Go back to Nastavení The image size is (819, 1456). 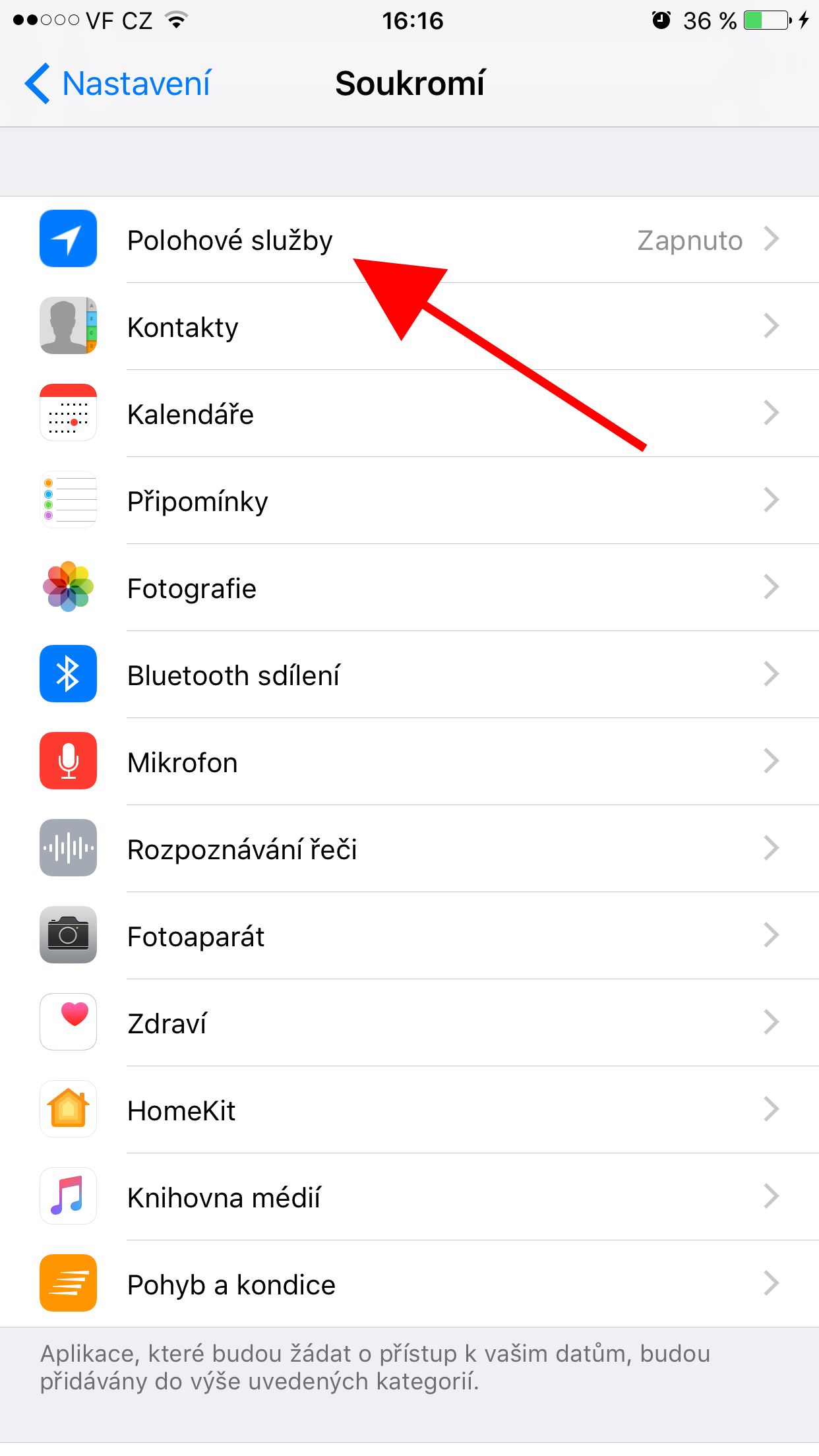click(119, 84)
